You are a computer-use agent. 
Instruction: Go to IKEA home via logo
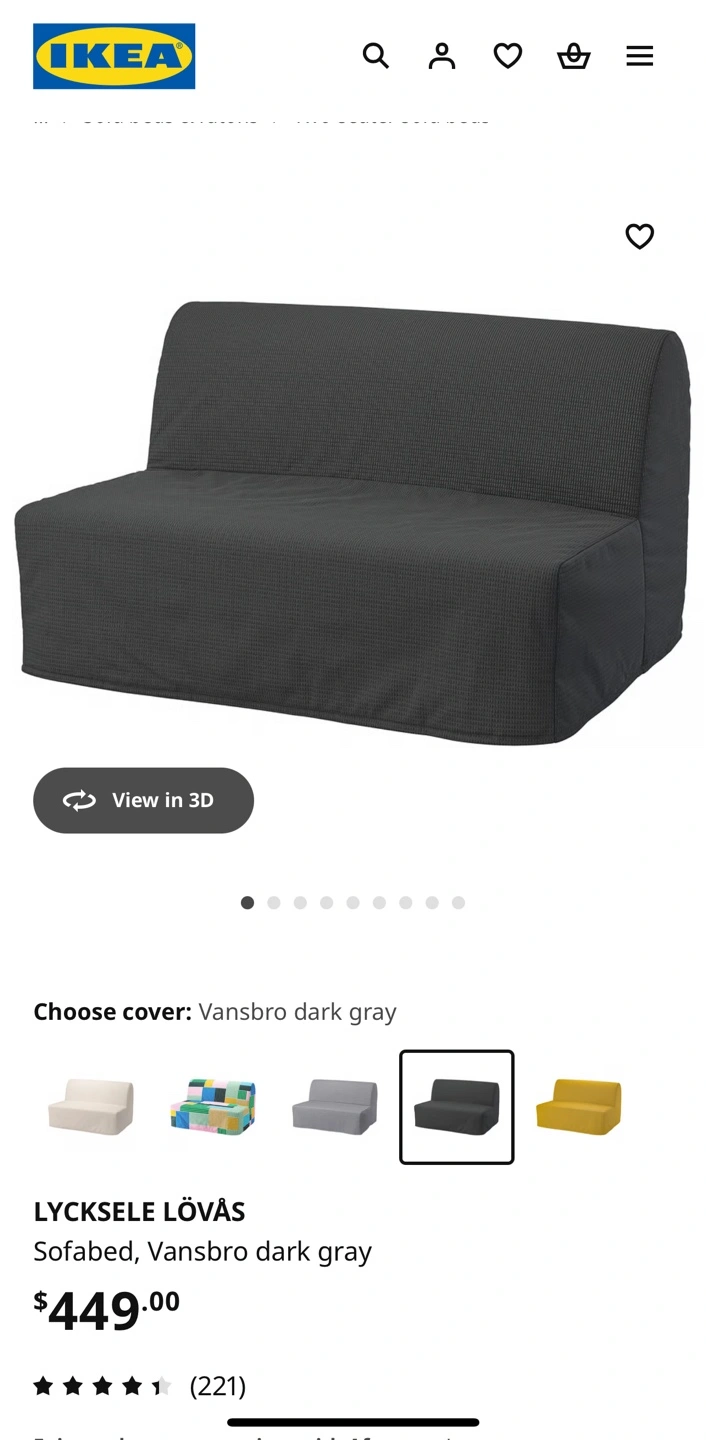tap(114, 56)
